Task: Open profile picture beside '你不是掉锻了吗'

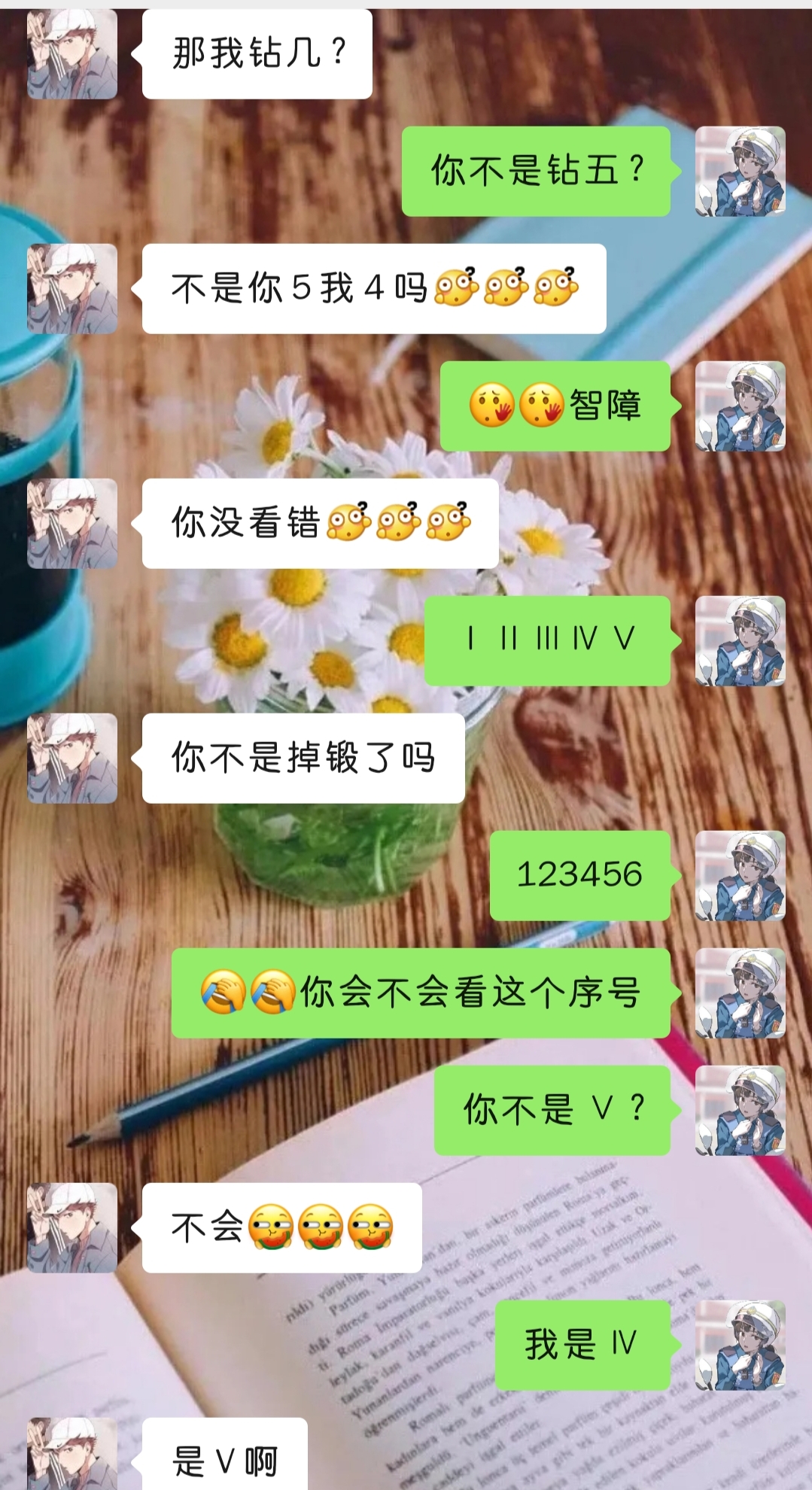Action: 72,758
